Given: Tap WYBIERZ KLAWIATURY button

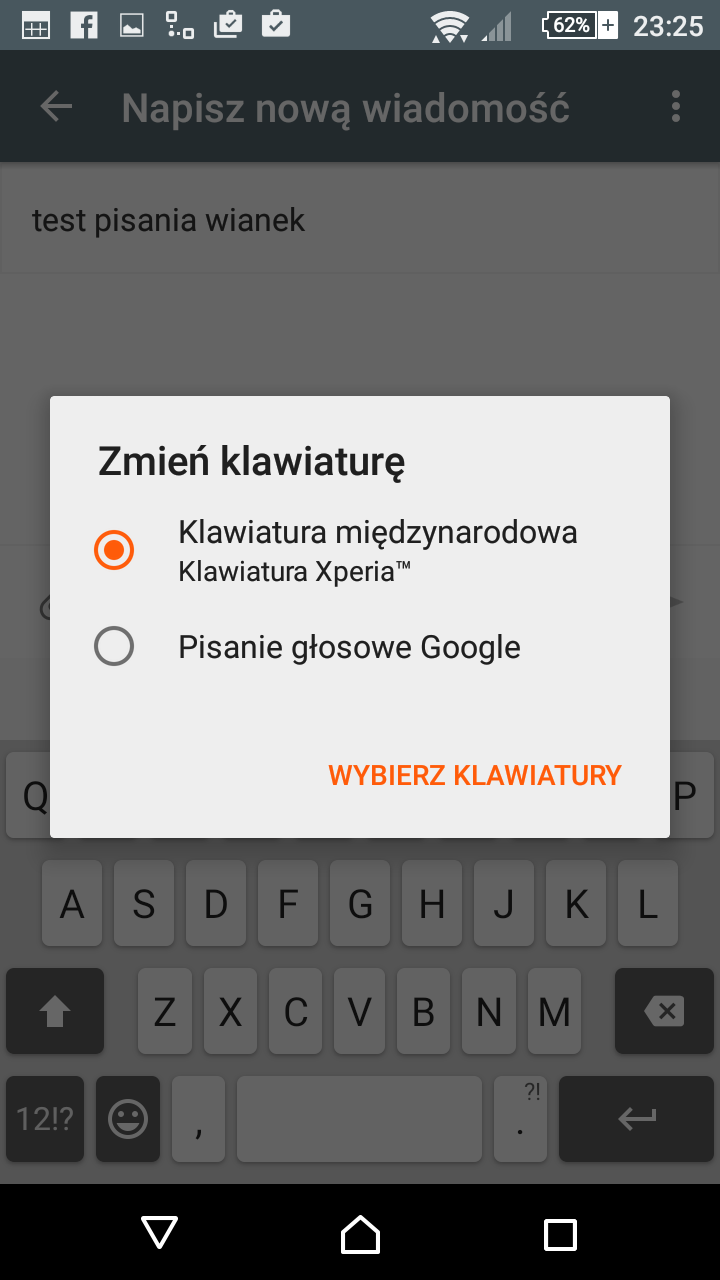Looking at the screenshot, I should [475, 775].
